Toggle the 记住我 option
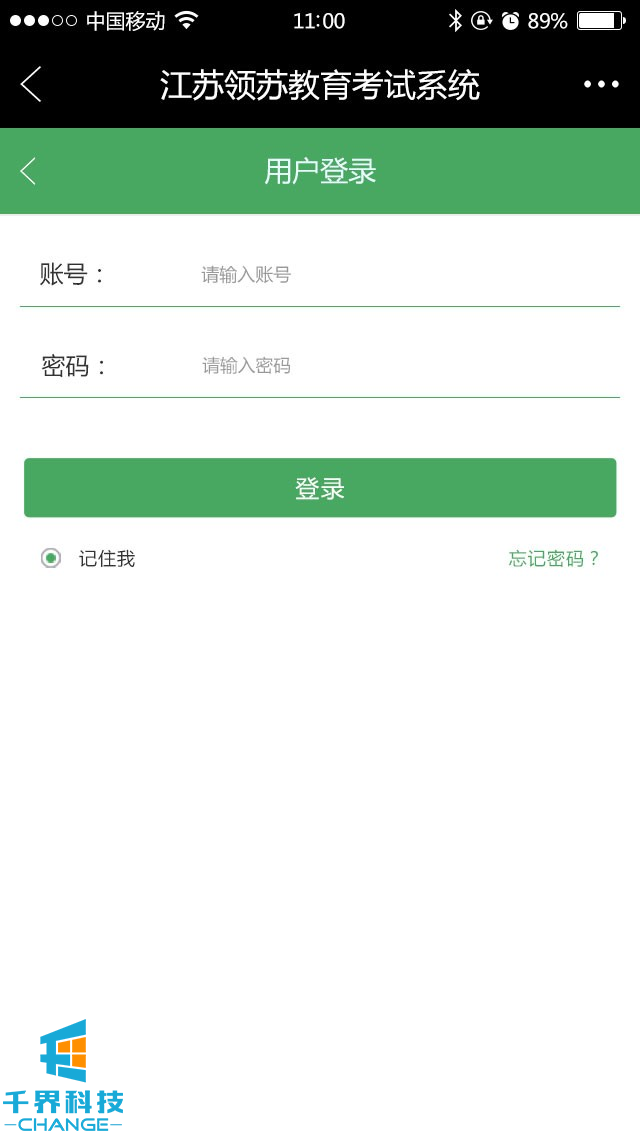 tap(51, 558)
